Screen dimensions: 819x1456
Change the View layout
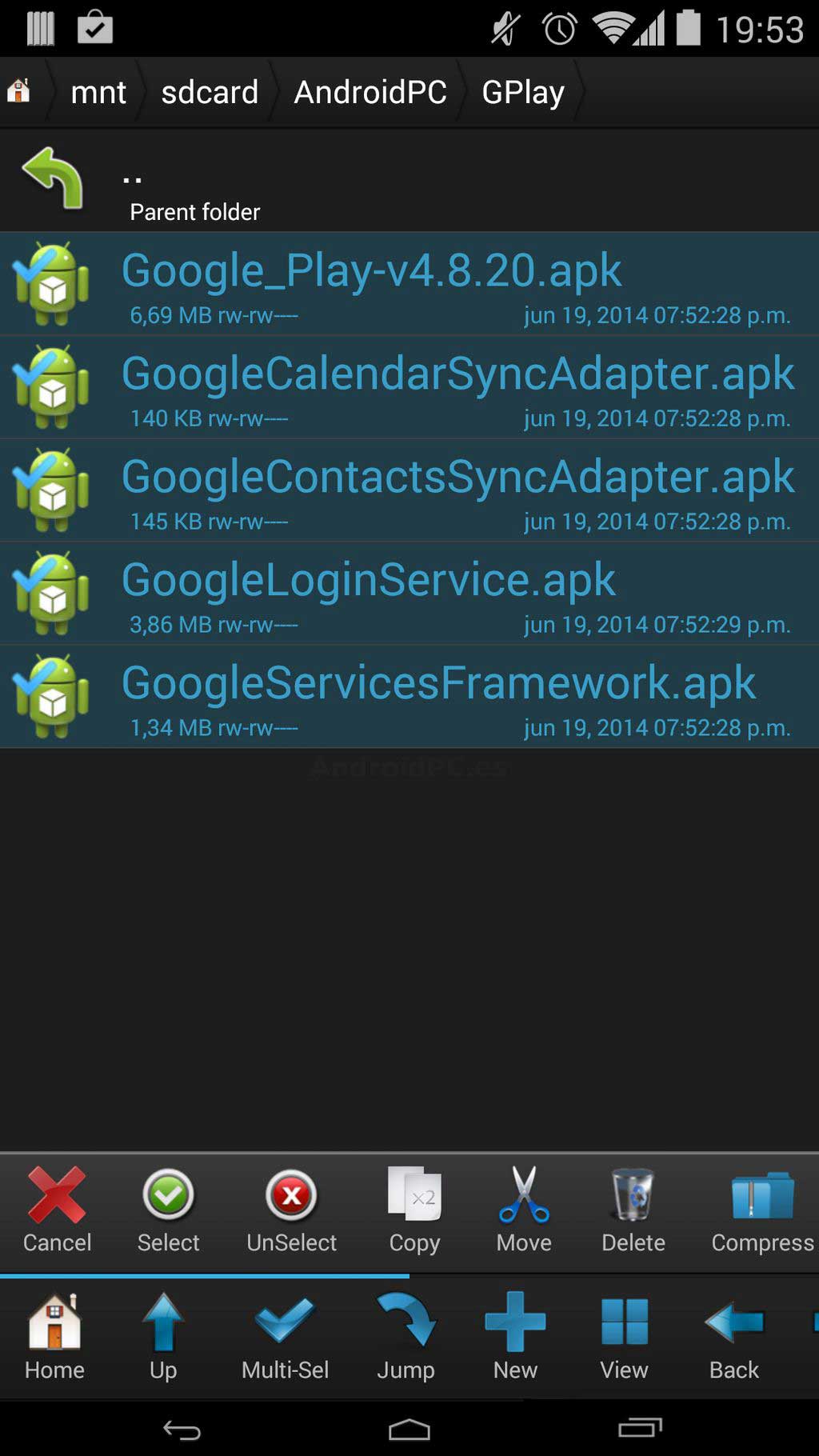624,1337
